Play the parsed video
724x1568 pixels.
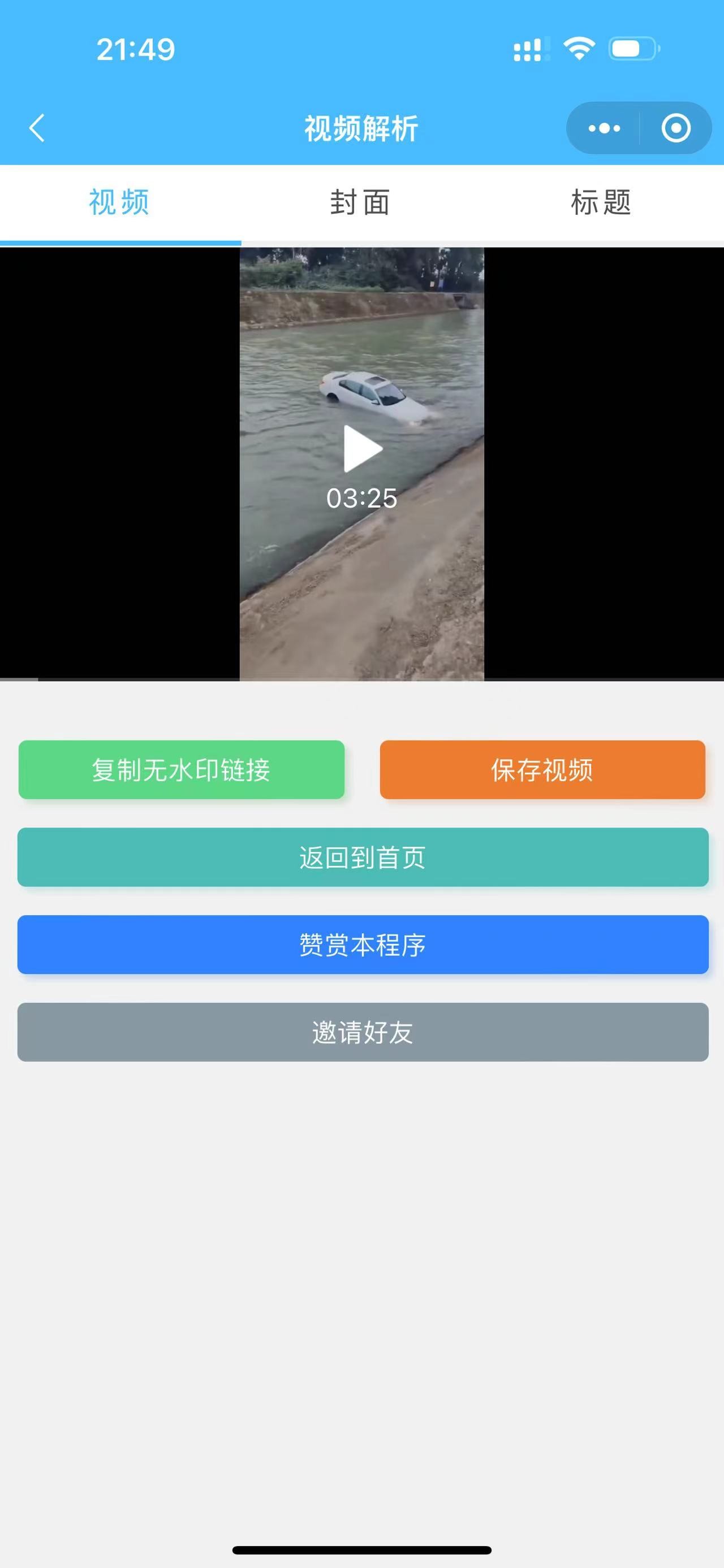tap(363, 449)
